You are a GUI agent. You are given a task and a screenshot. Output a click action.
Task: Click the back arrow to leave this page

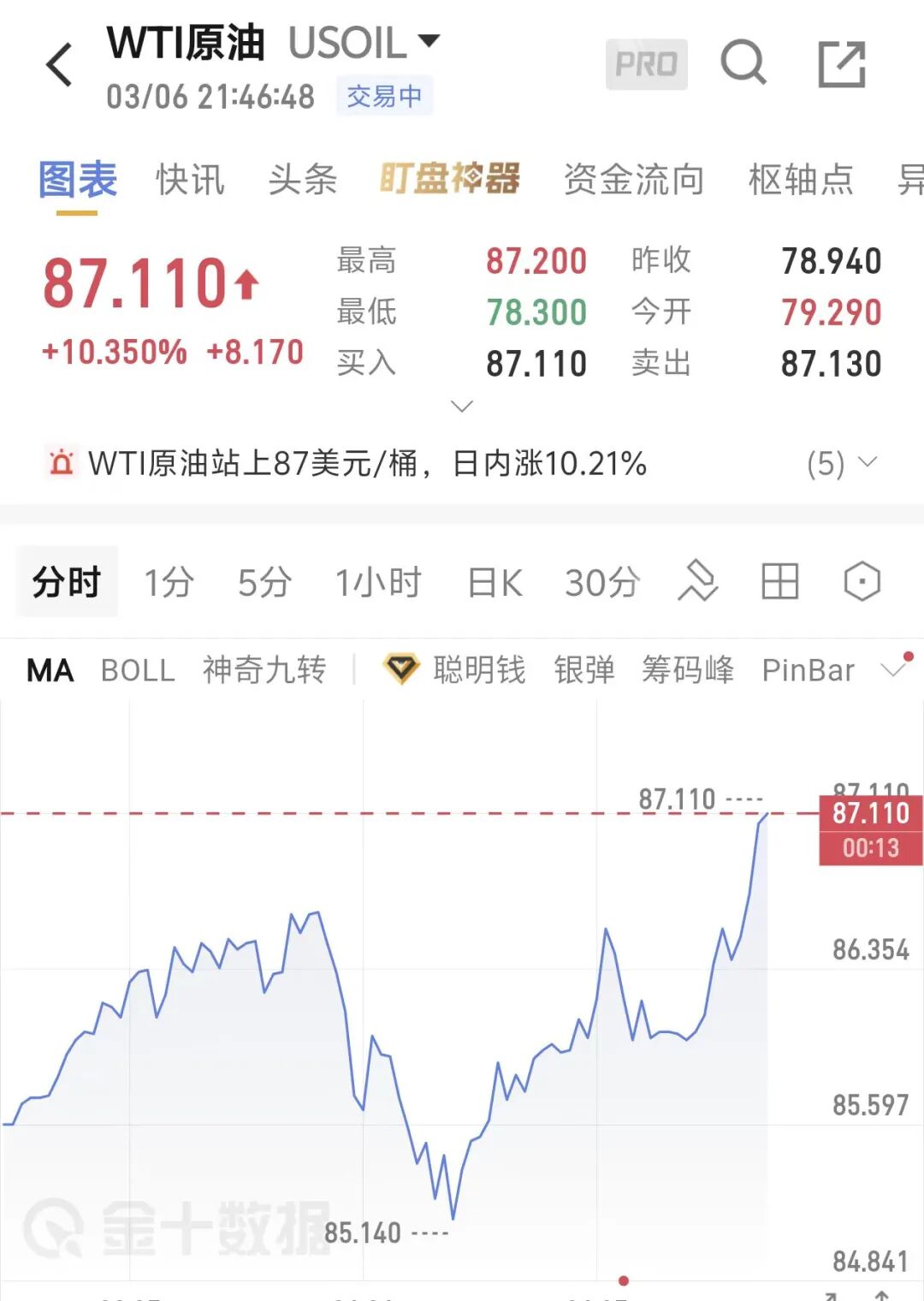point(58,65)
